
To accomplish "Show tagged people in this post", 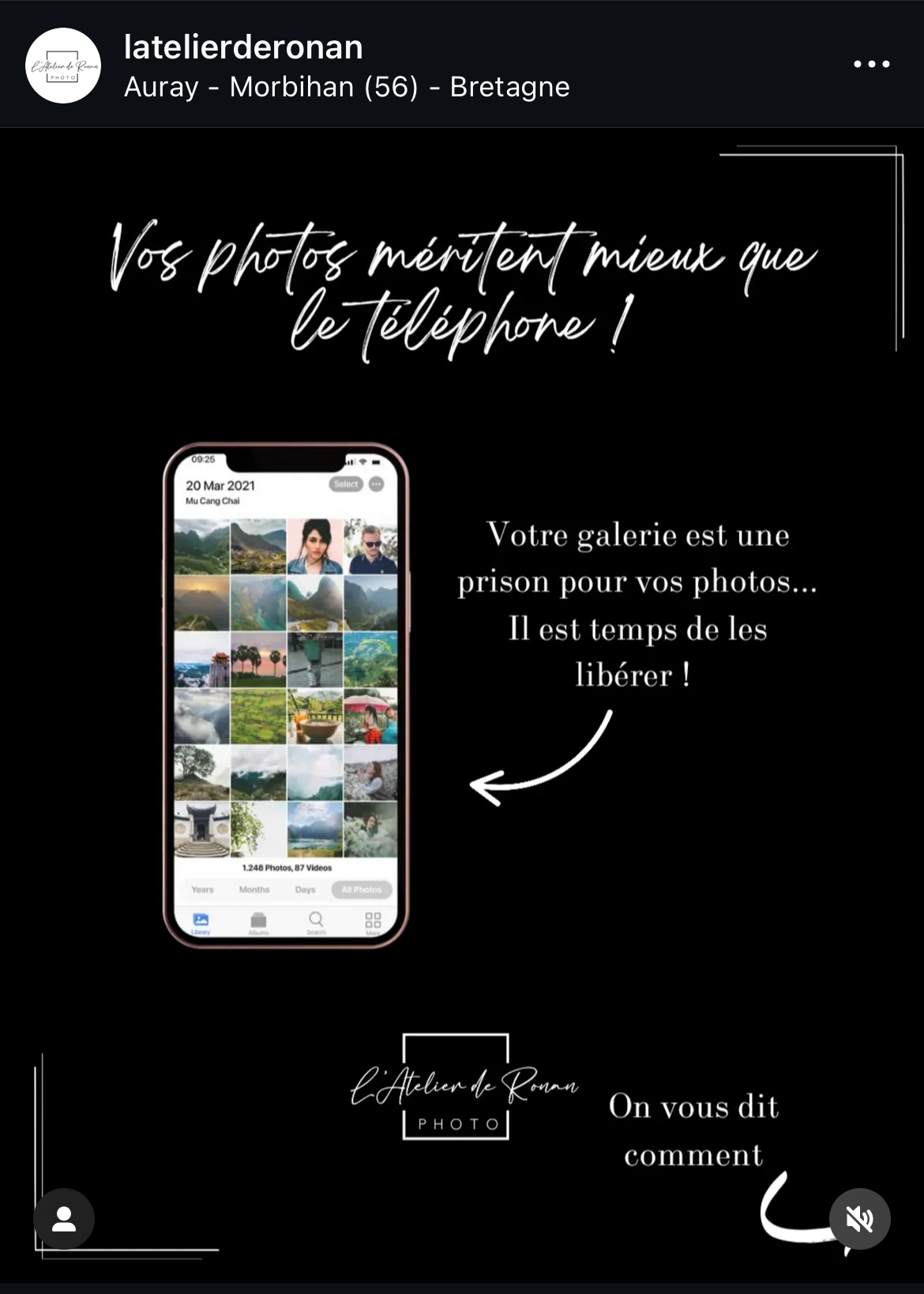I will 64,1219.
